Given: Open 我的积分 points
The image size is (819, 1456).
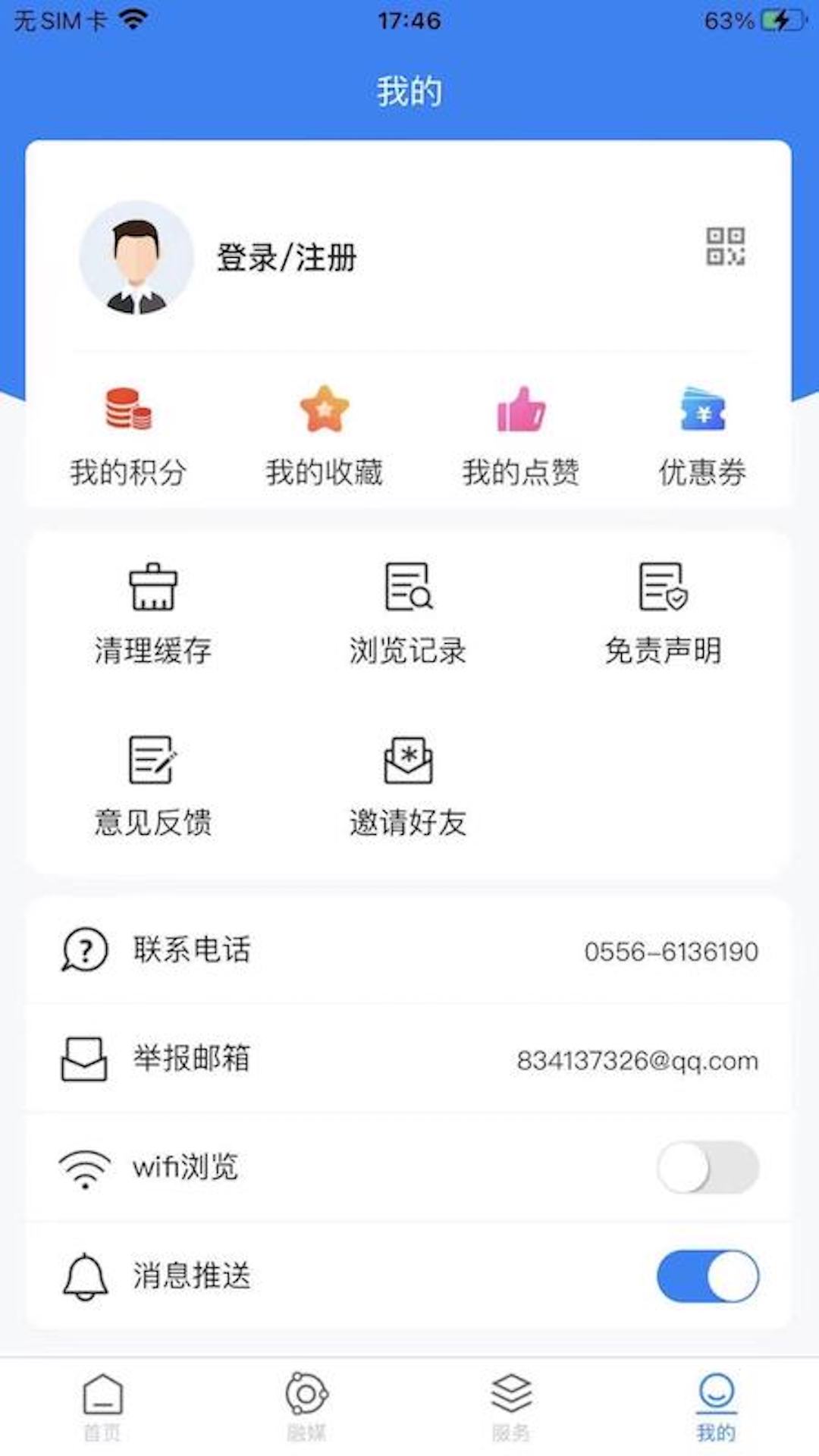Looking at the screenshot, I should [128, 436].
